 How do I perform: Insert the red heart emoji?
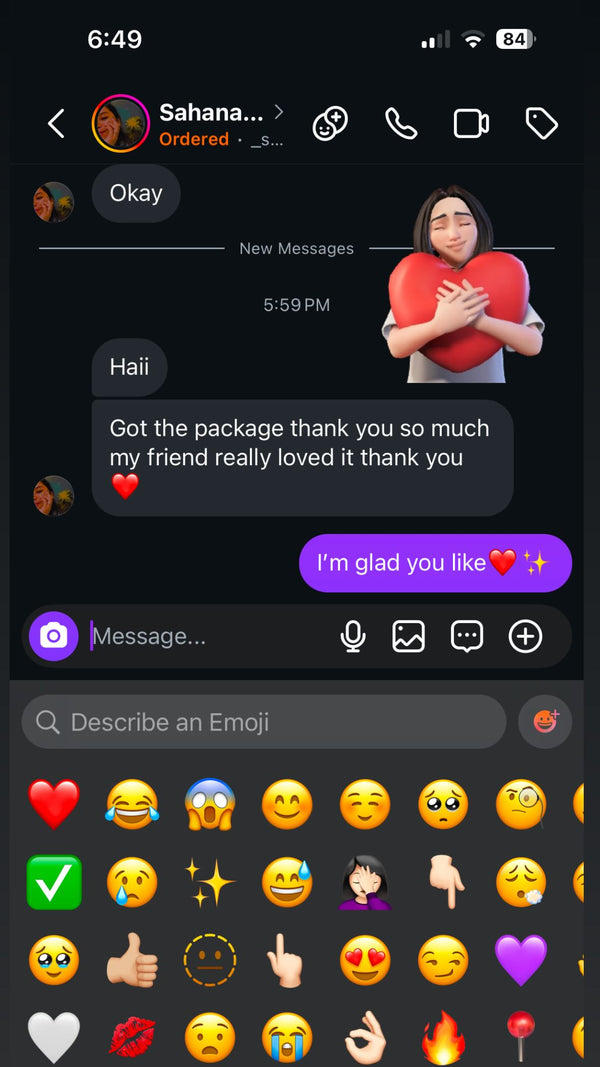point(53,804)
